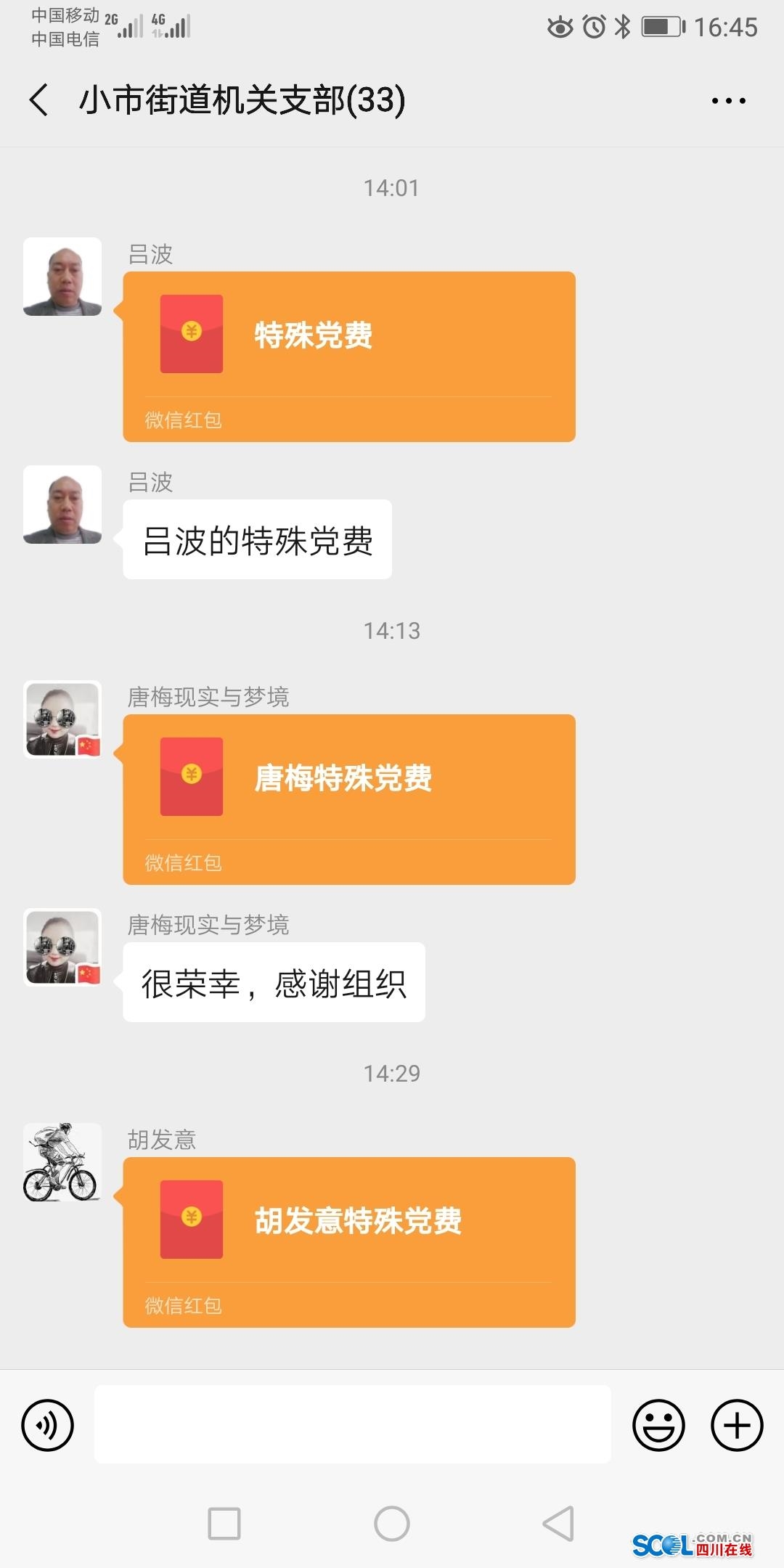Screen dimensions: 784x1568
Task: Open the 胡发意特殊党费 red packet
Action: point(348,1241)
